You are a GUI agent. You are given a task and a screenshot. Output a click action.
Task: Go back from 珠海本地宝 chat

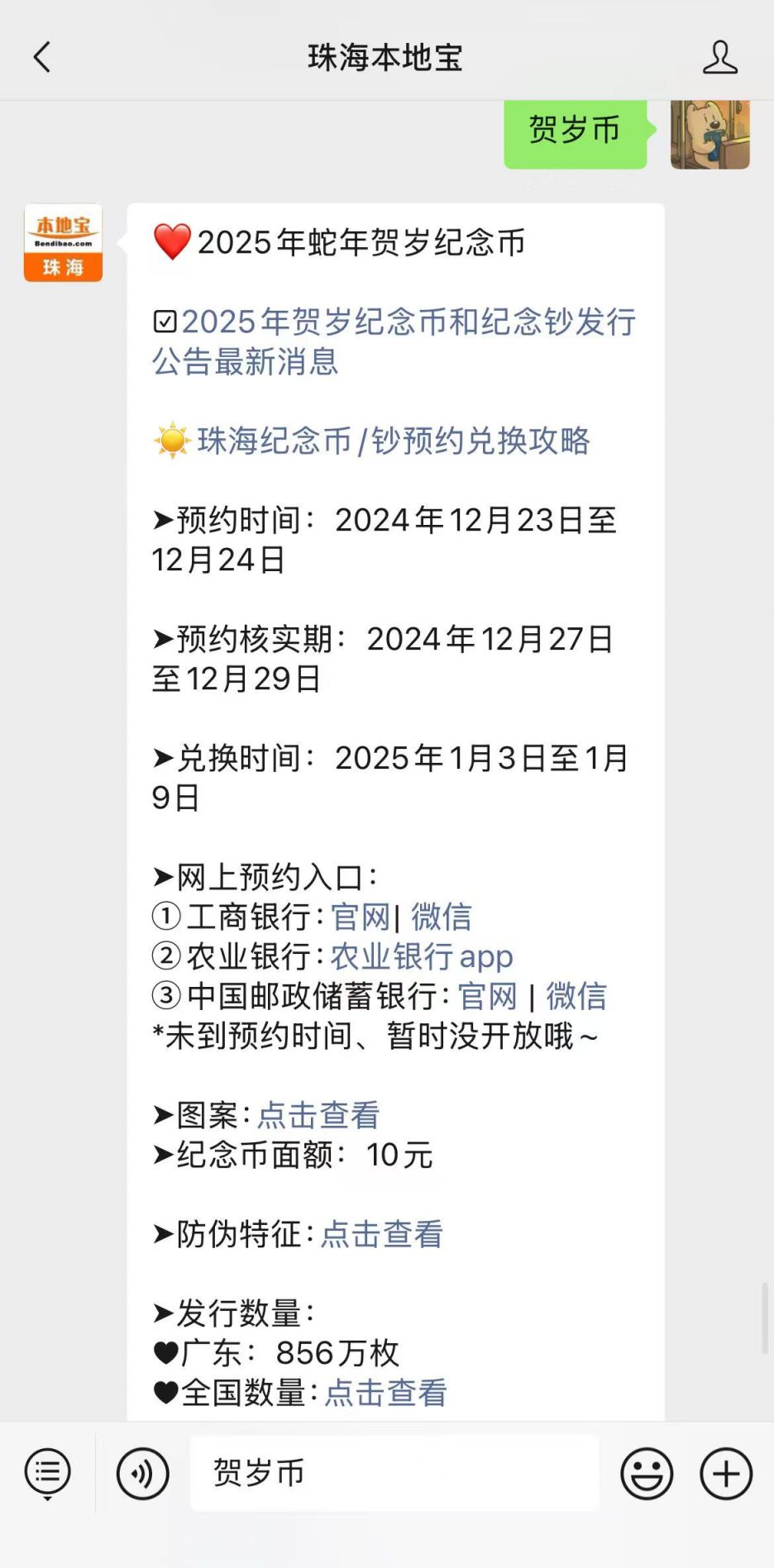coord(42,58)
